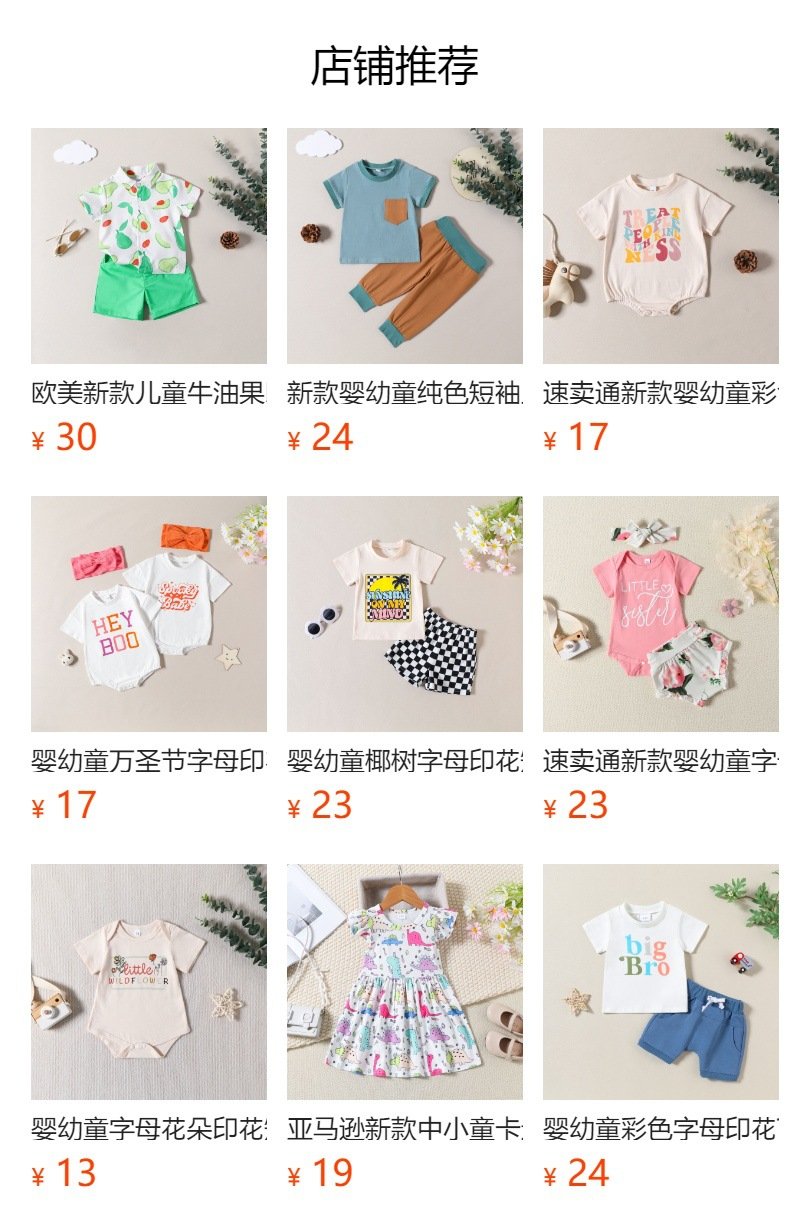Image resolution: width=790 pixels, height=1232 pixels.
Task: View 速卖通新款婴幼童字 pink romper set
Action: point(661,614)
